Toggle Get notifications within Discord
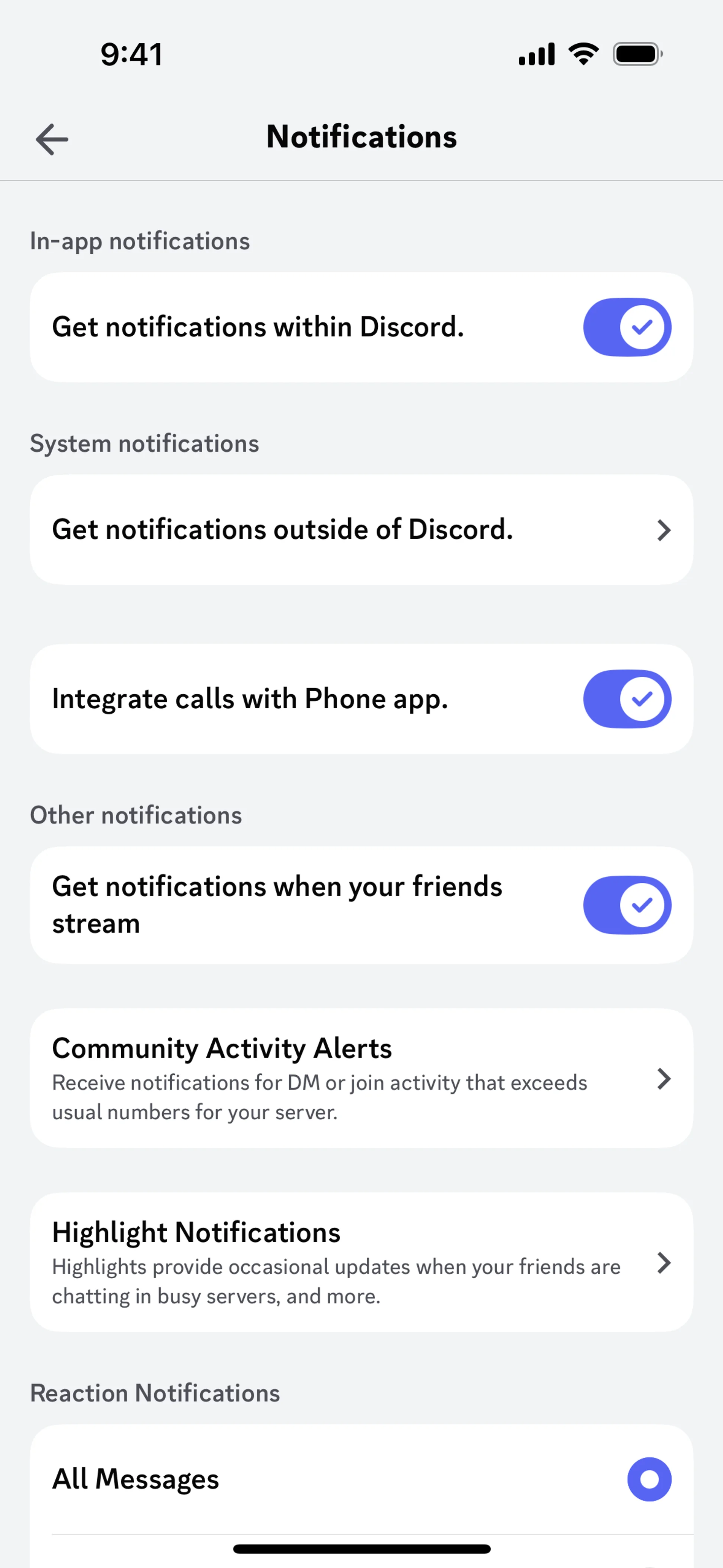The width and height of the screenshot is (723, 1568). click(627, 327)
